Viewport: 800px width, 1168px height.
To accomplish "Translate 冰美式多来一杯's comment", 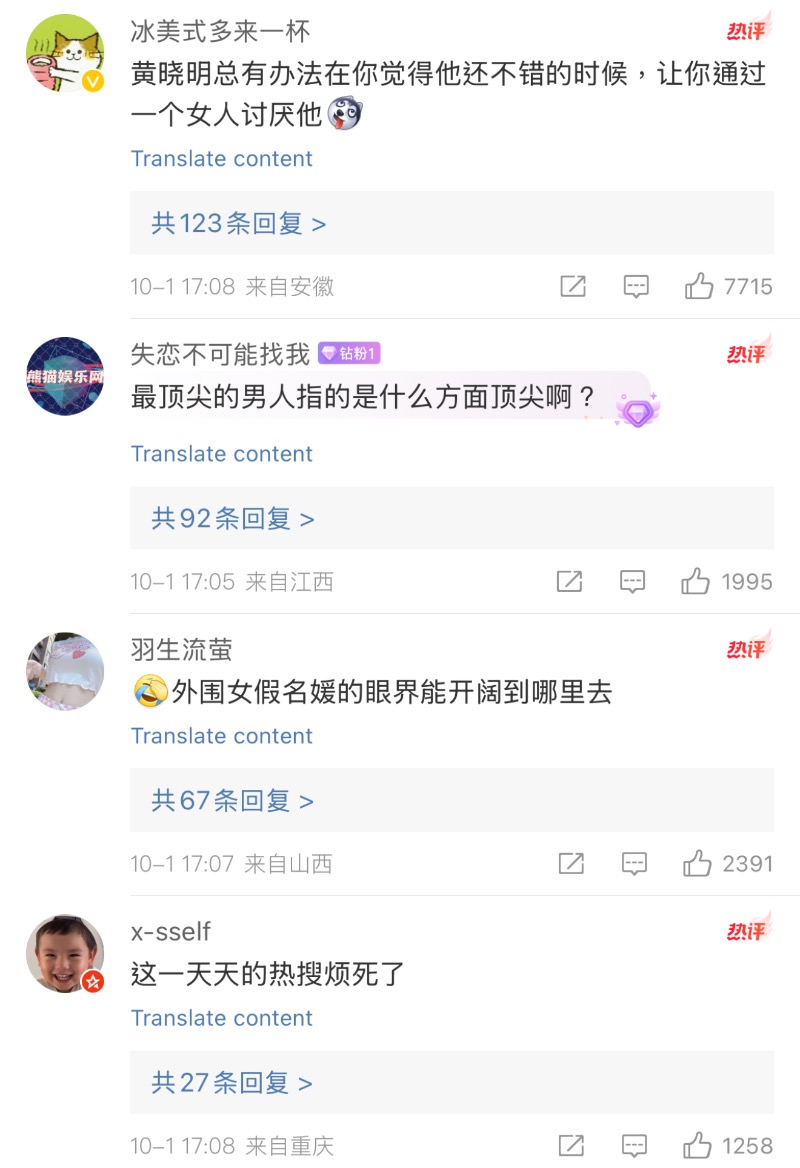I will click(221, 159).
